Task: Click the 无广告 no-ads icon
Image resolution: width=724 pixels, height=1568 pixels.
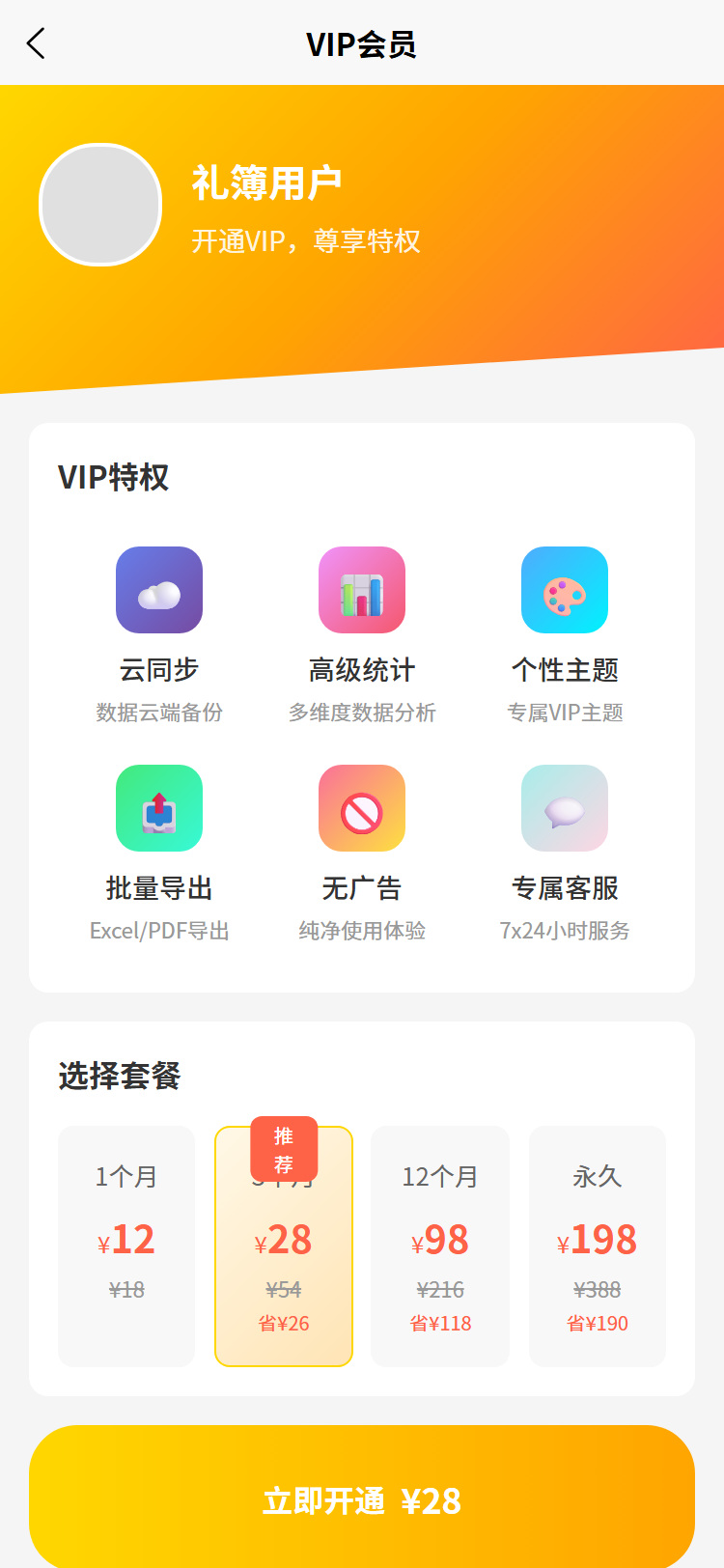Action: [362, 808]
